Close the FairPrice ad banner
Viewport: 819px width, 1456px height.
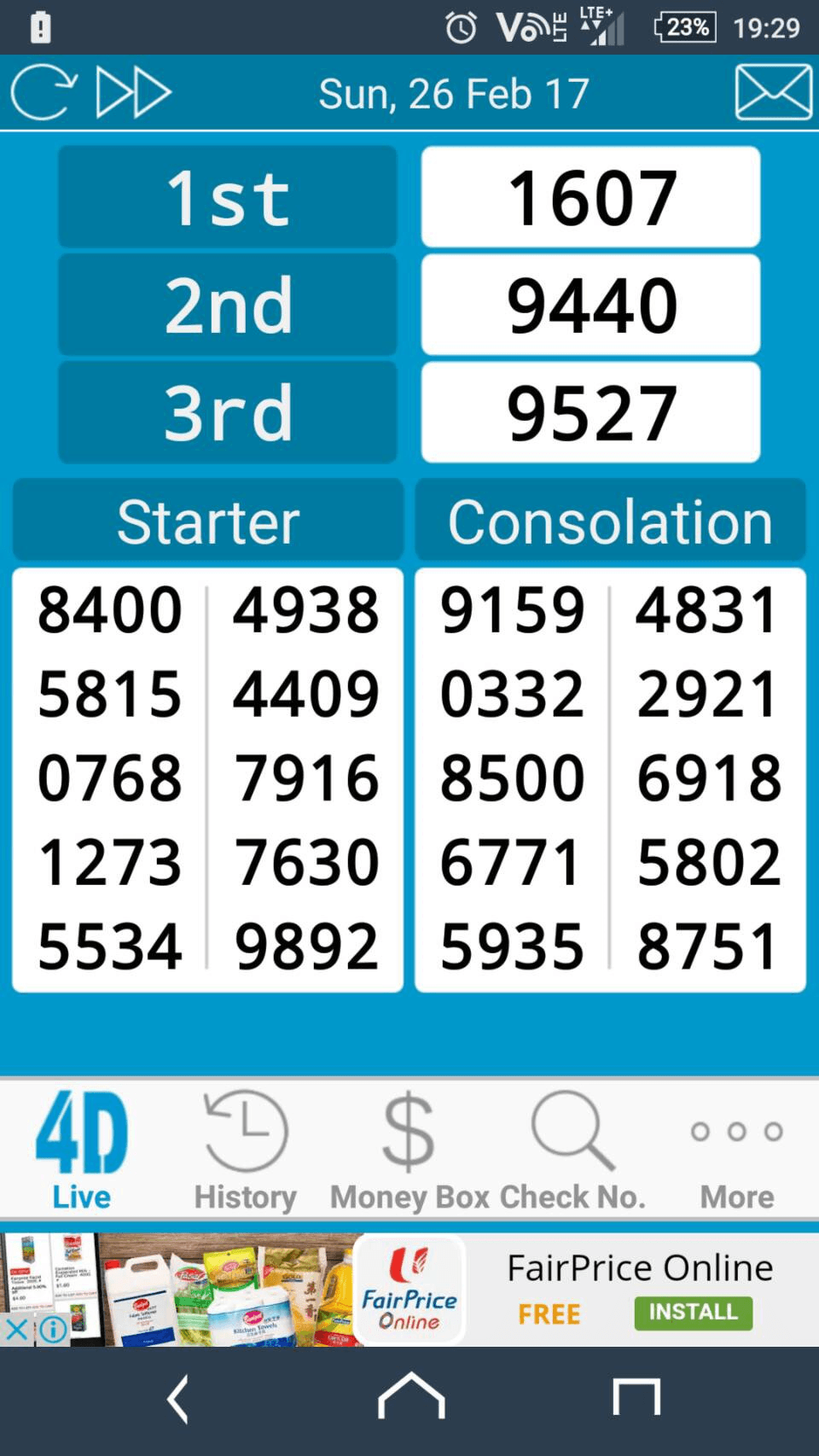(x=15, y=1330)
